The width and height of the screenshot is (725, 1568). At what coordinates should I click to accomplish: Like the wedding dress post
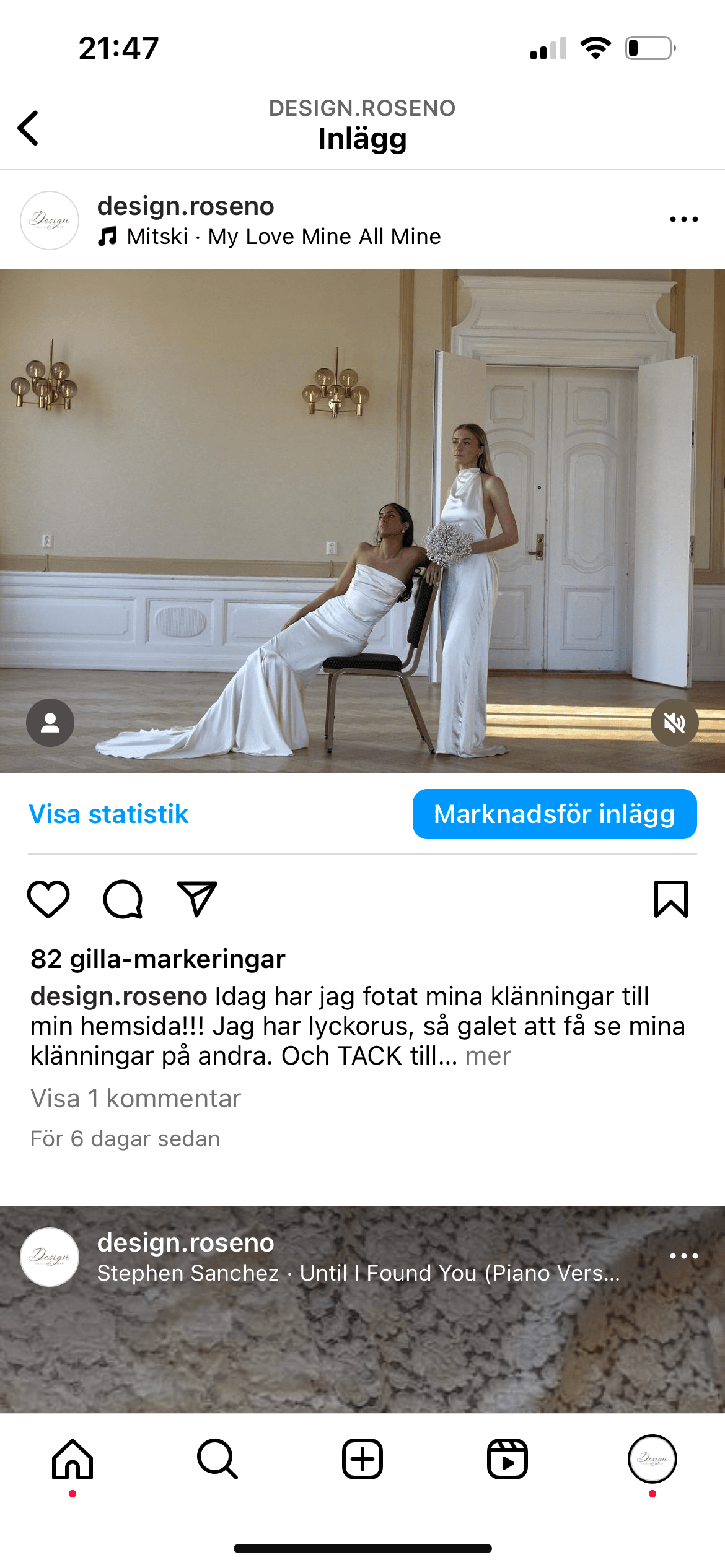tap(48, 899)
